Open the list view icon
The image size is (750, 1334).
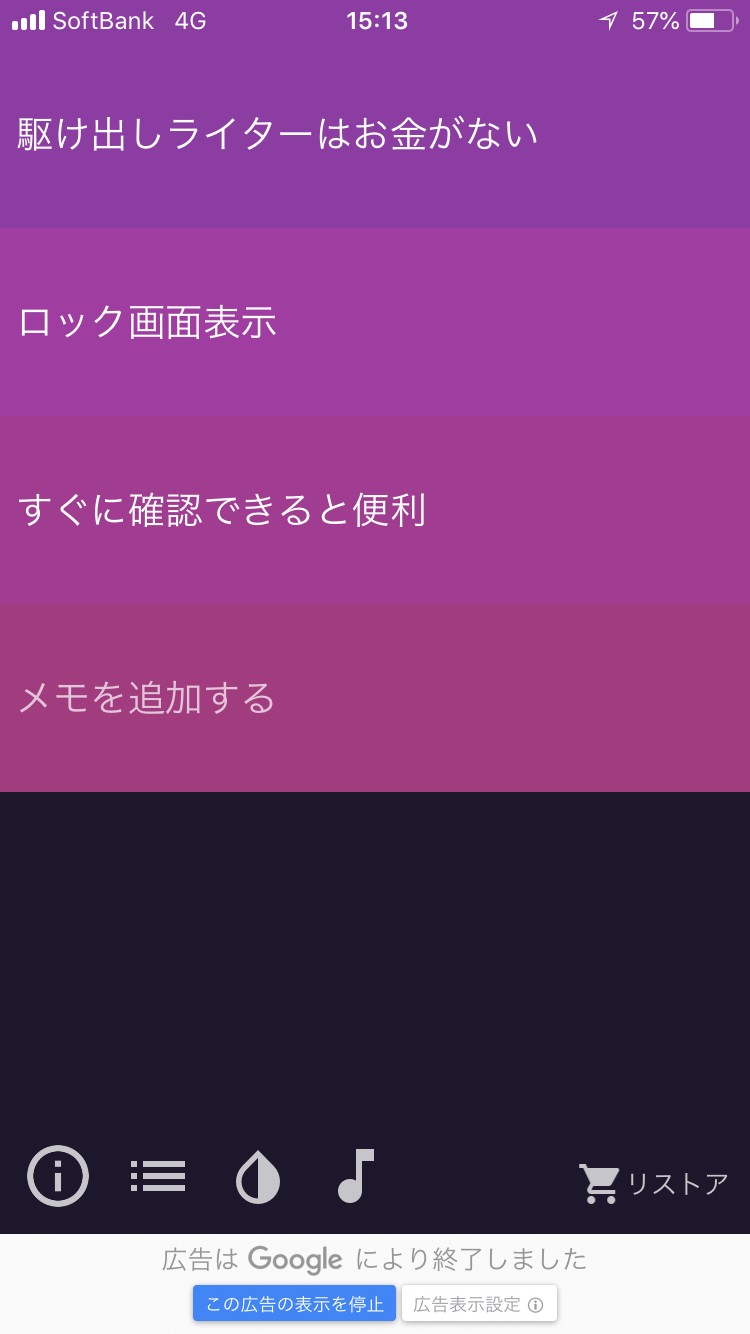tap(158, 1176)
